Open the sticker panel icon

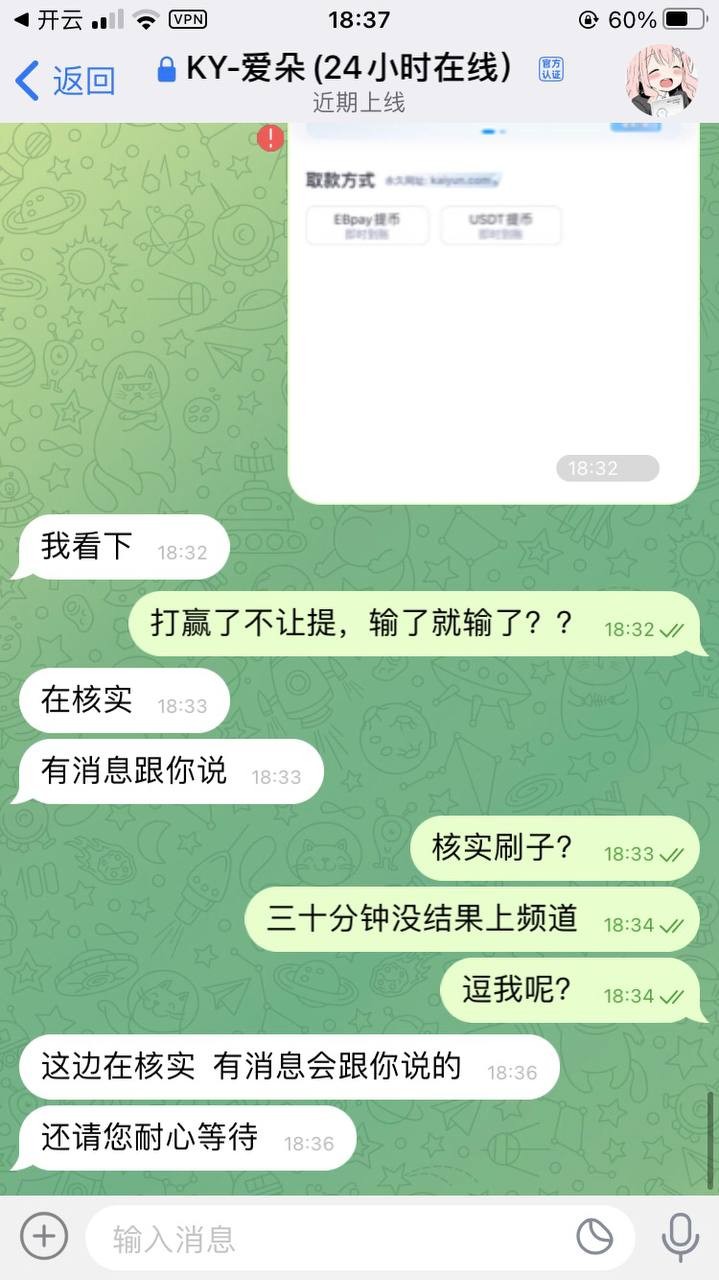click(594, 1237)
